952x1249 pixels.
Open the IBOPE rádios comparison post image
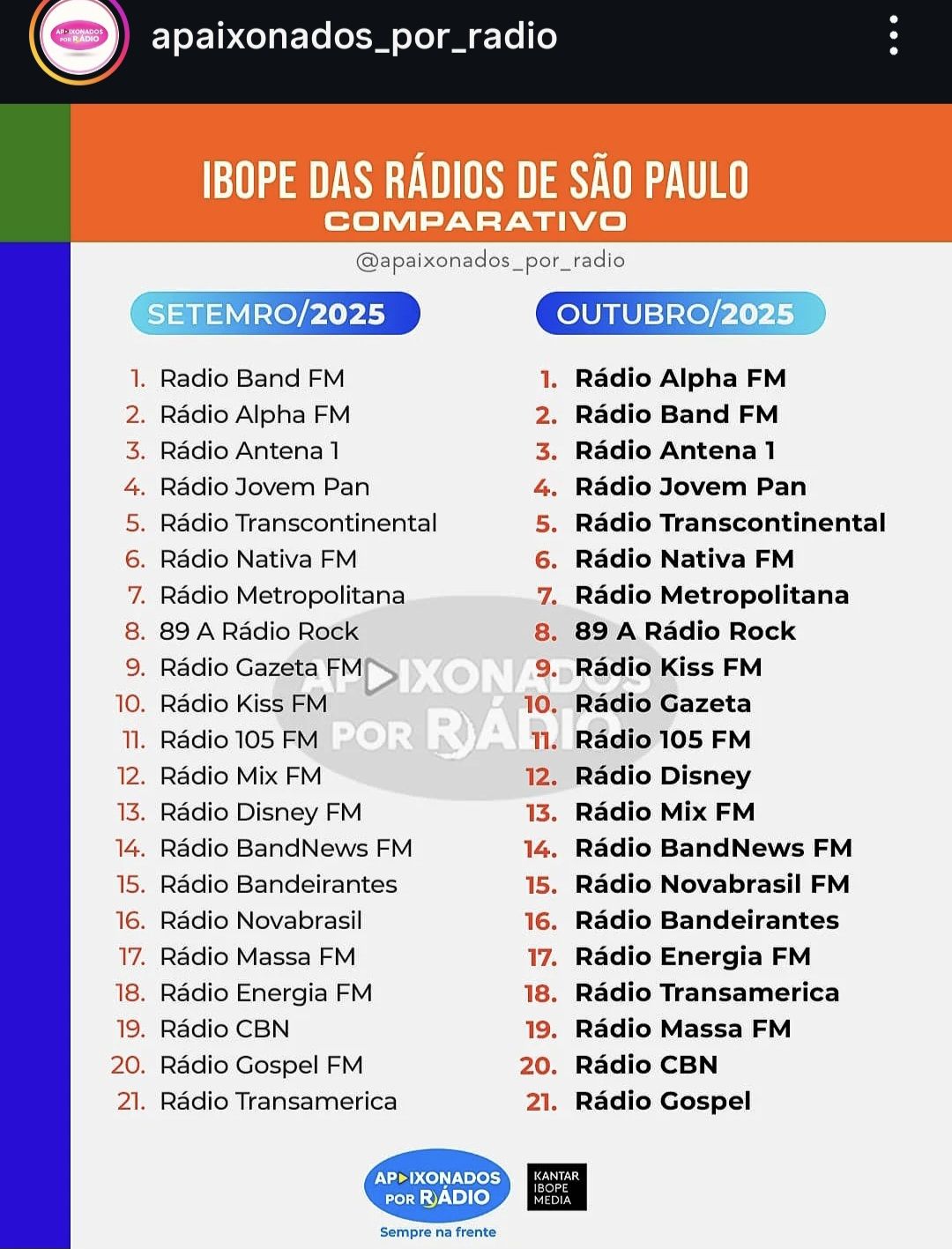tap(509, 670)
